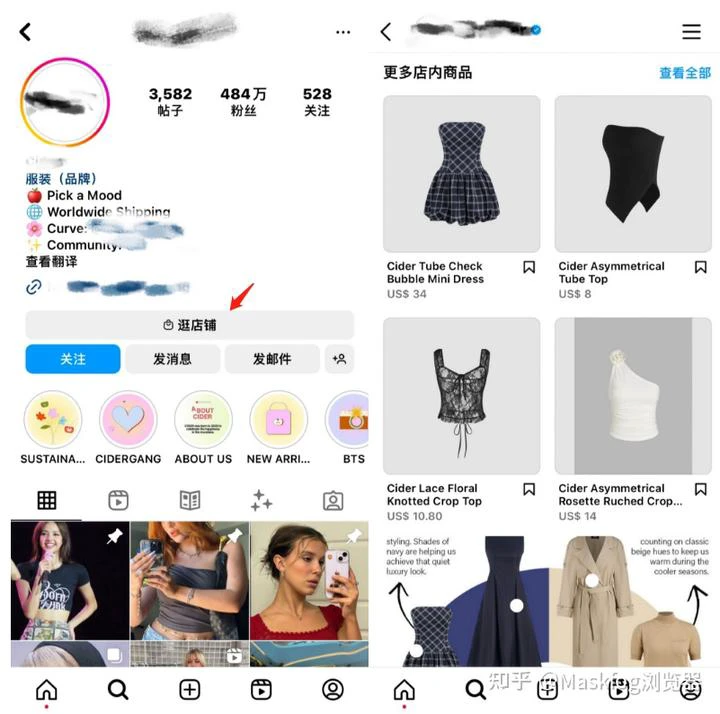Open the three-dot overflow menu
This screenshot has height=714, width=720.
tap(343, 32)
